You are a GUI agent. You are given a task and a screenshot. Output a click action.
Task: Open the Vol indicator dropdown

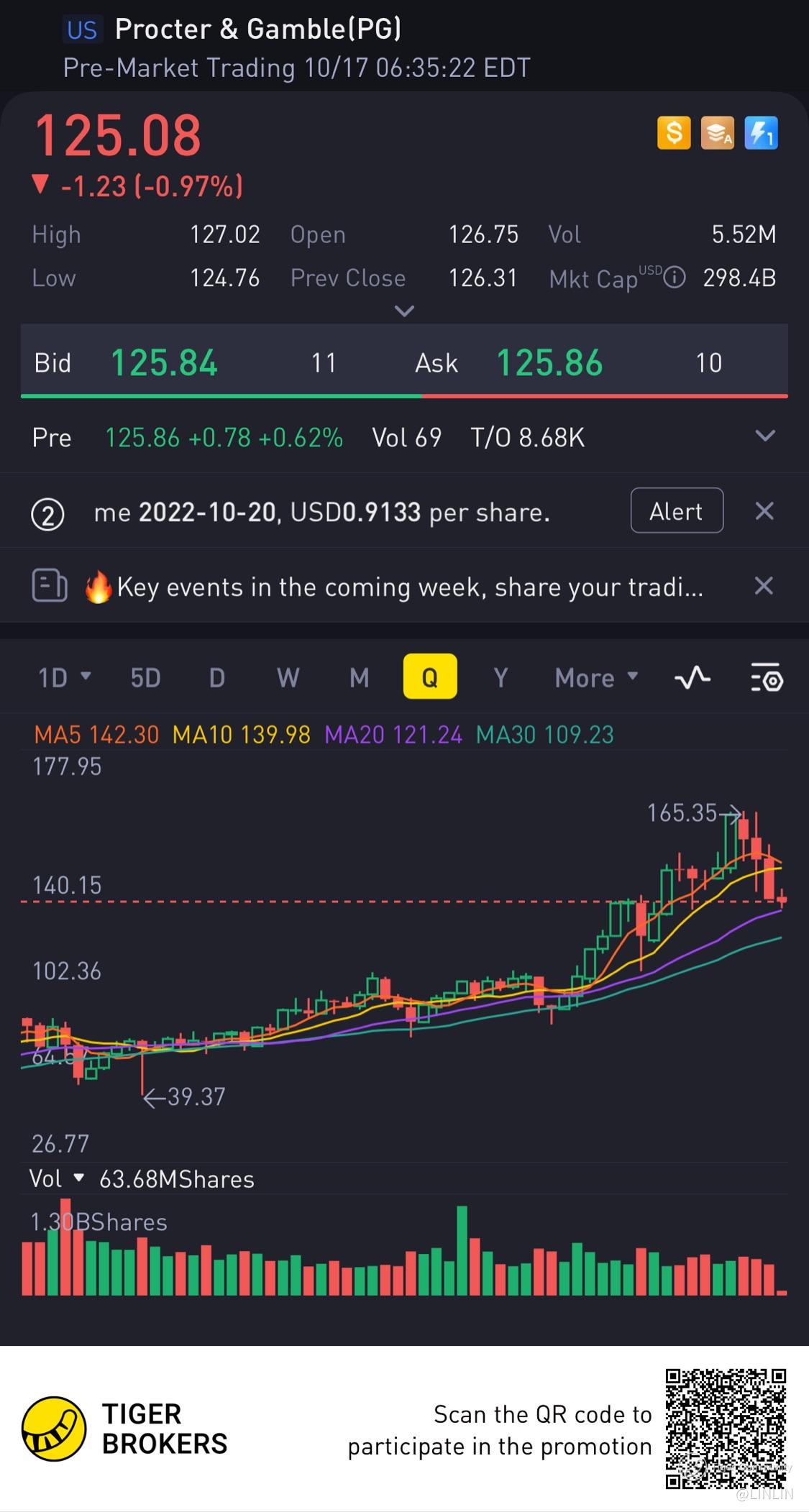57,1179
